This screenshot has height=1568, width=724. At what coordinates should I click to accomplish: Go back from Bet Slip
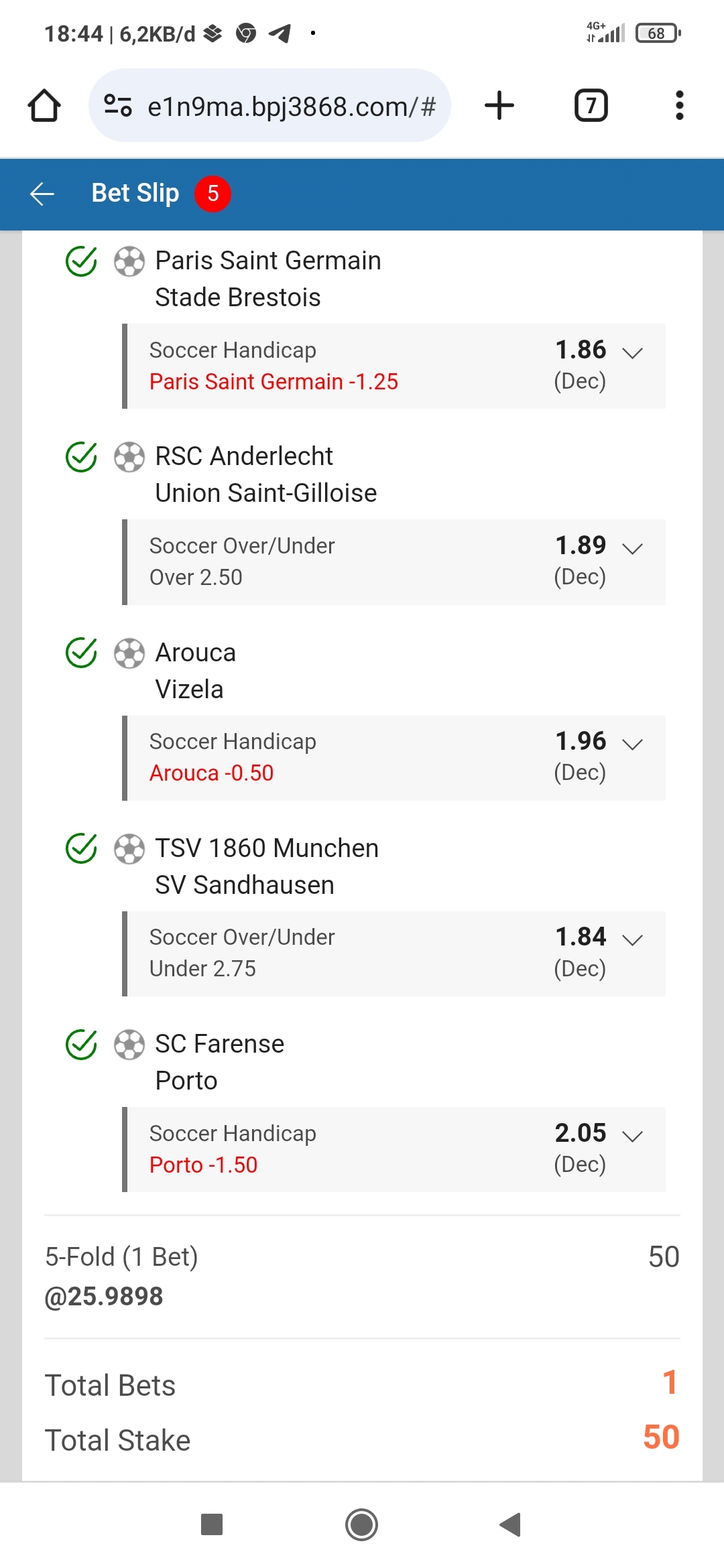(x=42, y=194)
